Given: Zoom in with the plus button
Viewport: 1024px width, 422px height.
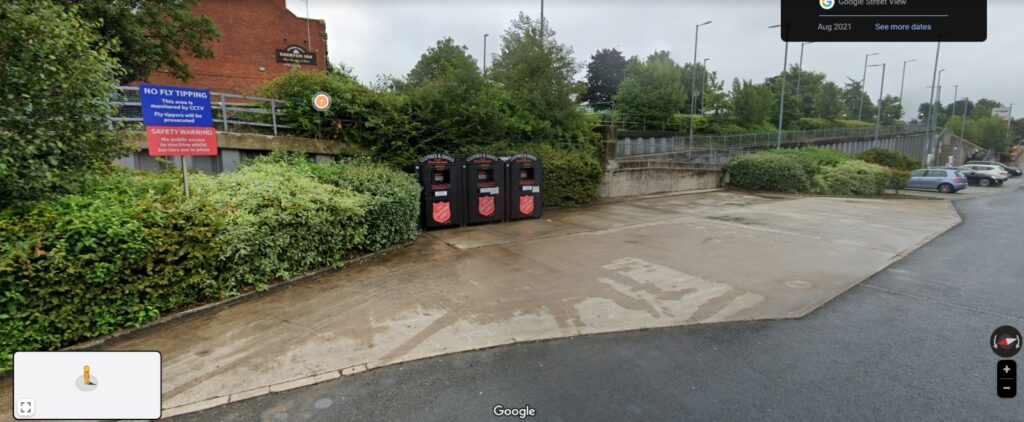Looking at the screenshot, I should click(1006, 370).
